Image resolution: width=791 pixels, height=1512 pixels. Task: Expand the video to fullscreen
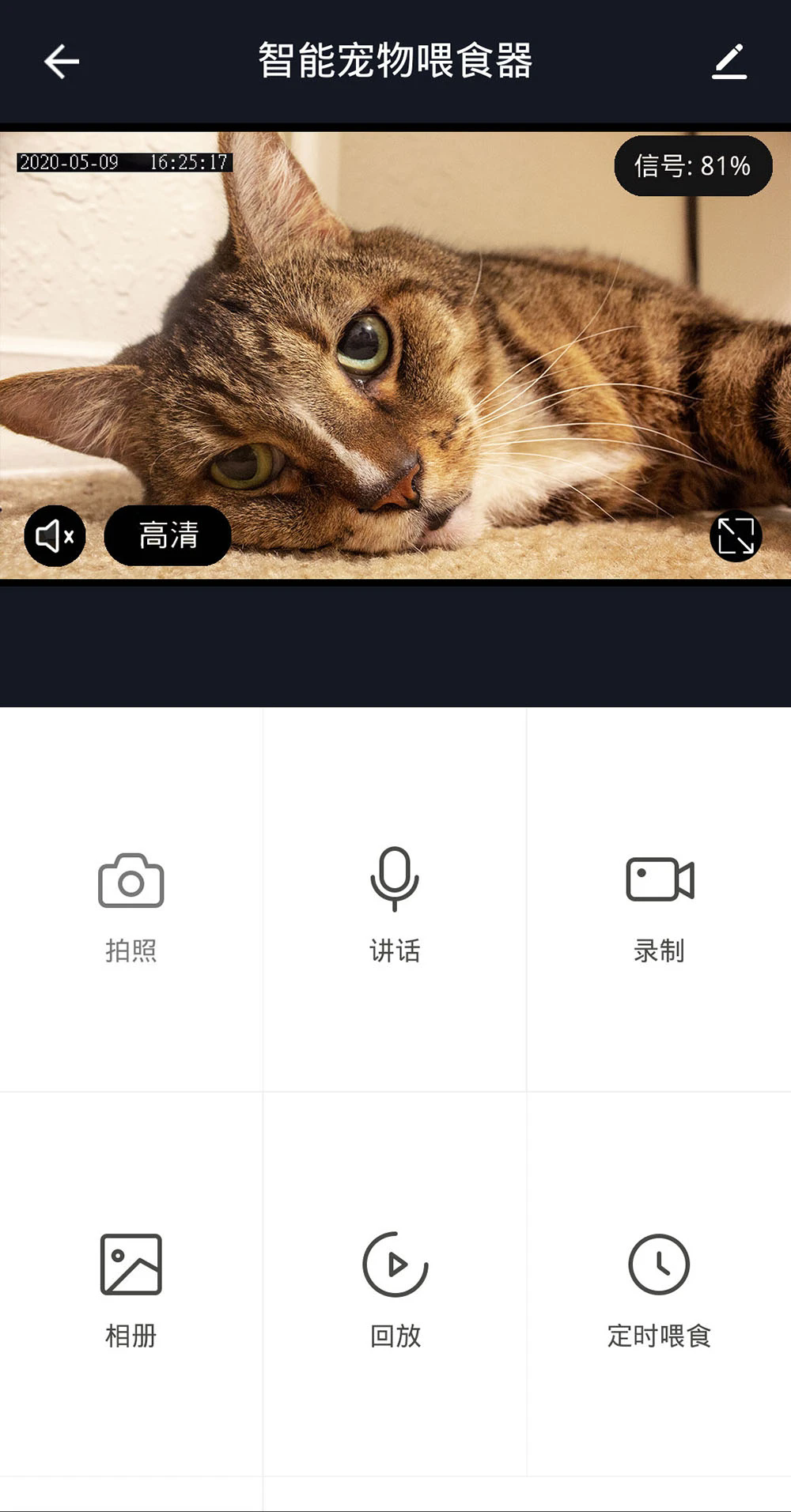[x=736, y=537]
